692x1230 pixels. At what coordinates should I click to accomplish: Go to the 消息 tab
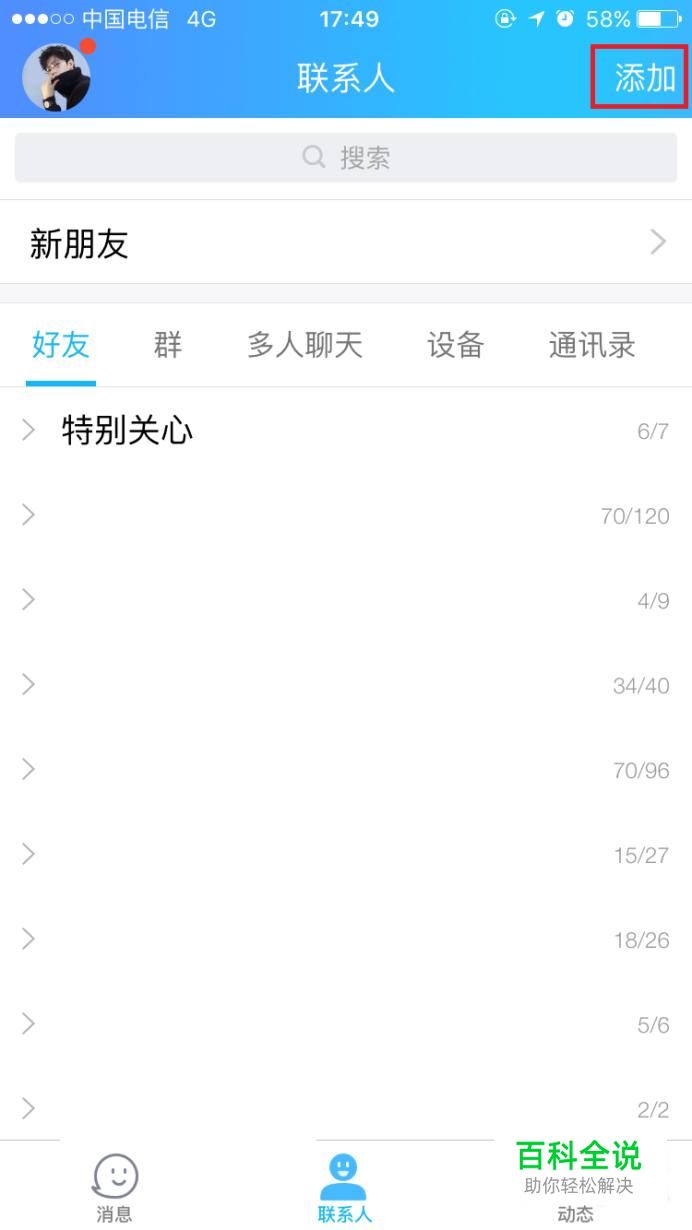pos(114,1187)
